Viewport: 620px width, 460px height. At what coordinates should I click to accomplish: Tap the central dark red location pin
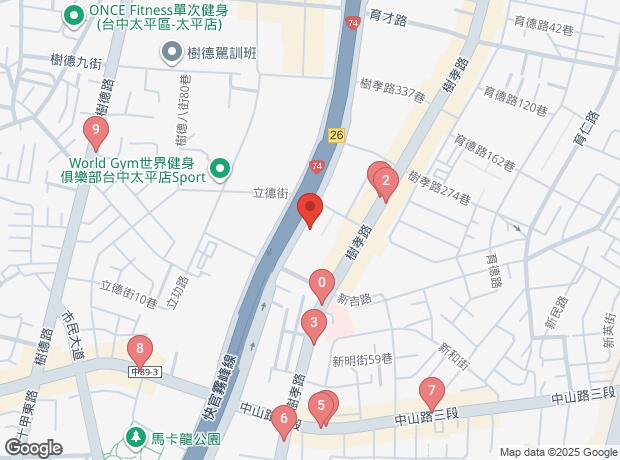pyautogui.click(x=310, y=211)
